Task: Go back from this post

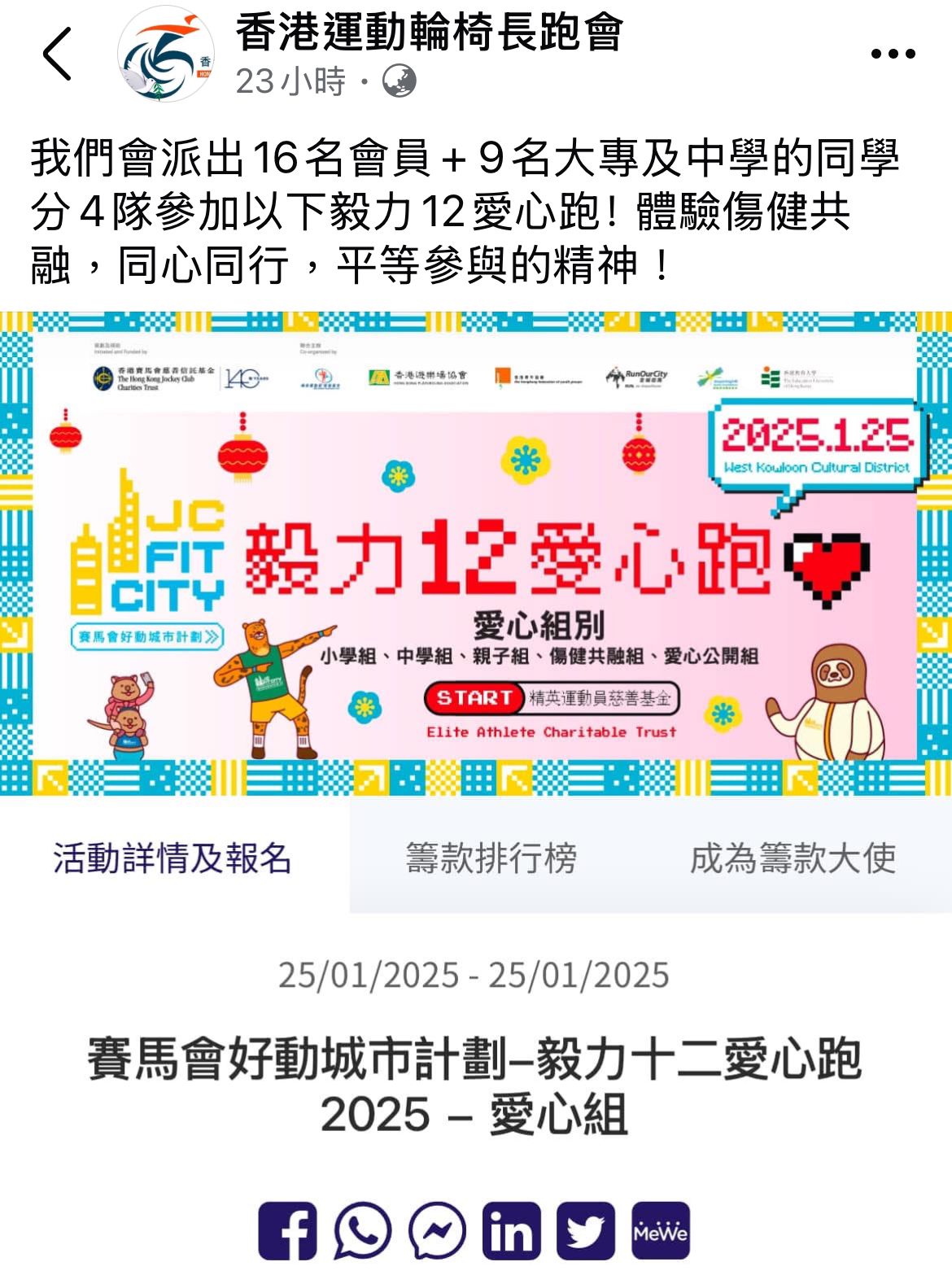Action: click(58, 54)
